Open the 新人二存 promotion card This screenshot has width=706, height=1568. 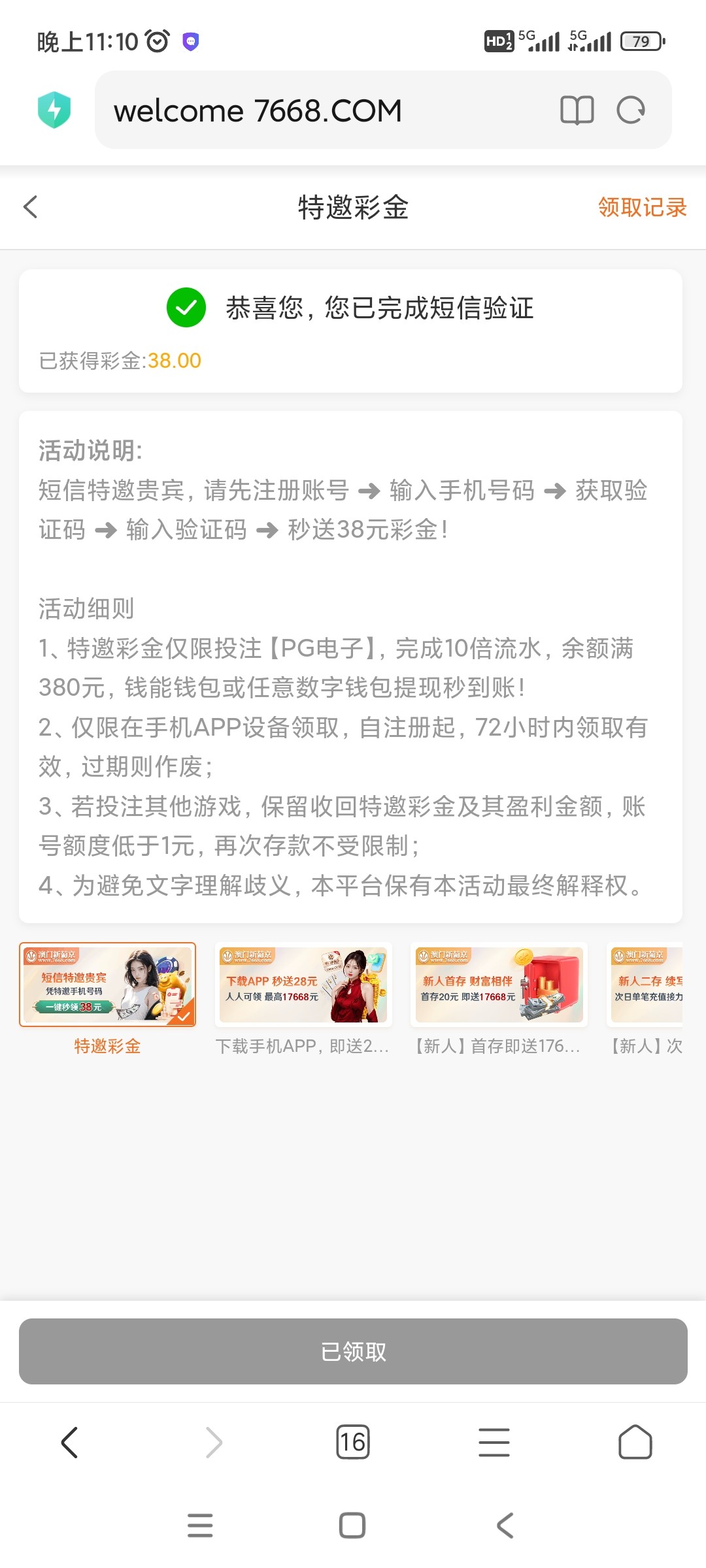point(647,985)
